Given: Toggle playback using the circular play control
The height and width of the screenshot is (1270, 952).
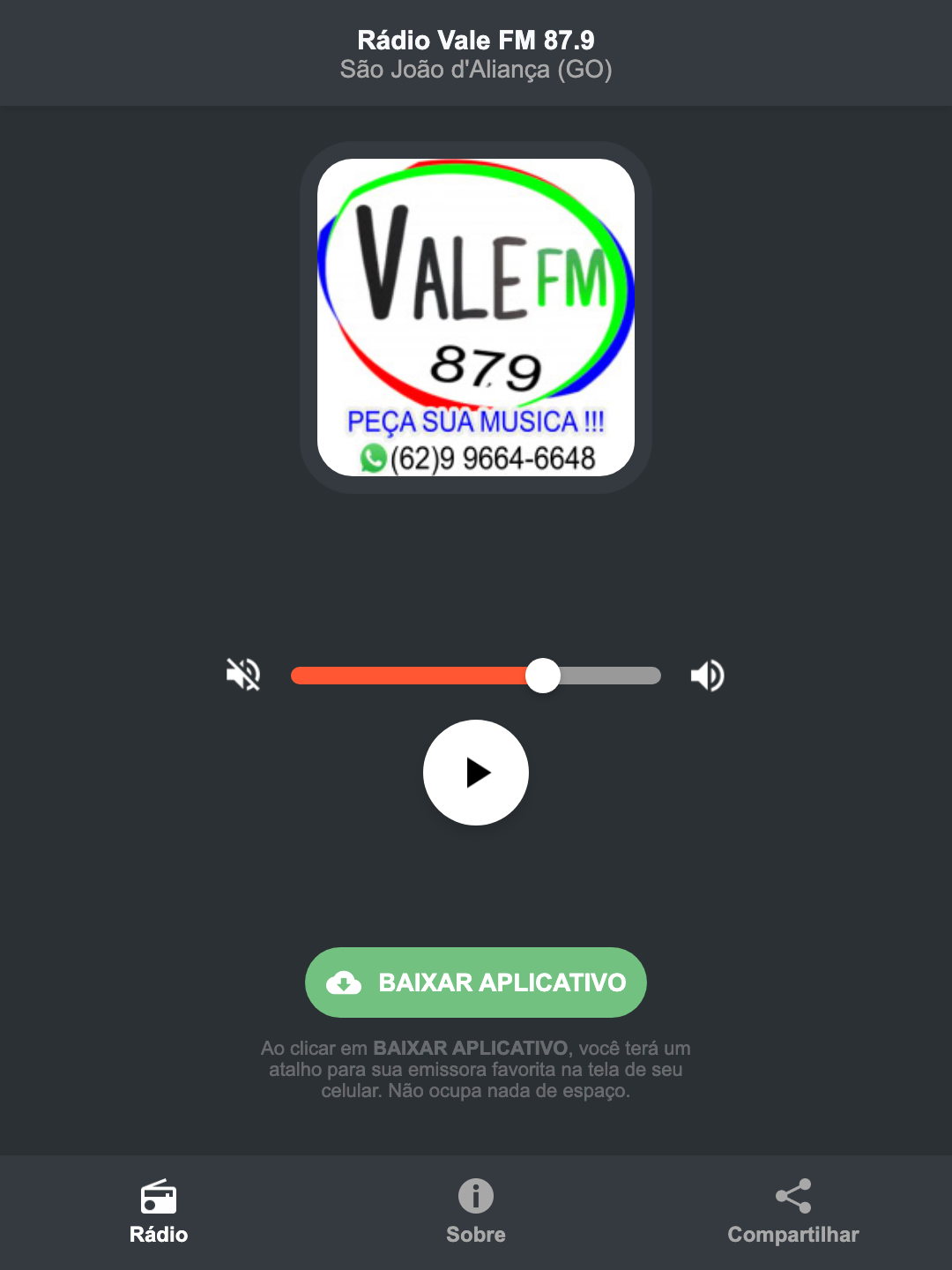Looking at the screenshot, I should pyautogui.click(x=476, y=773).
